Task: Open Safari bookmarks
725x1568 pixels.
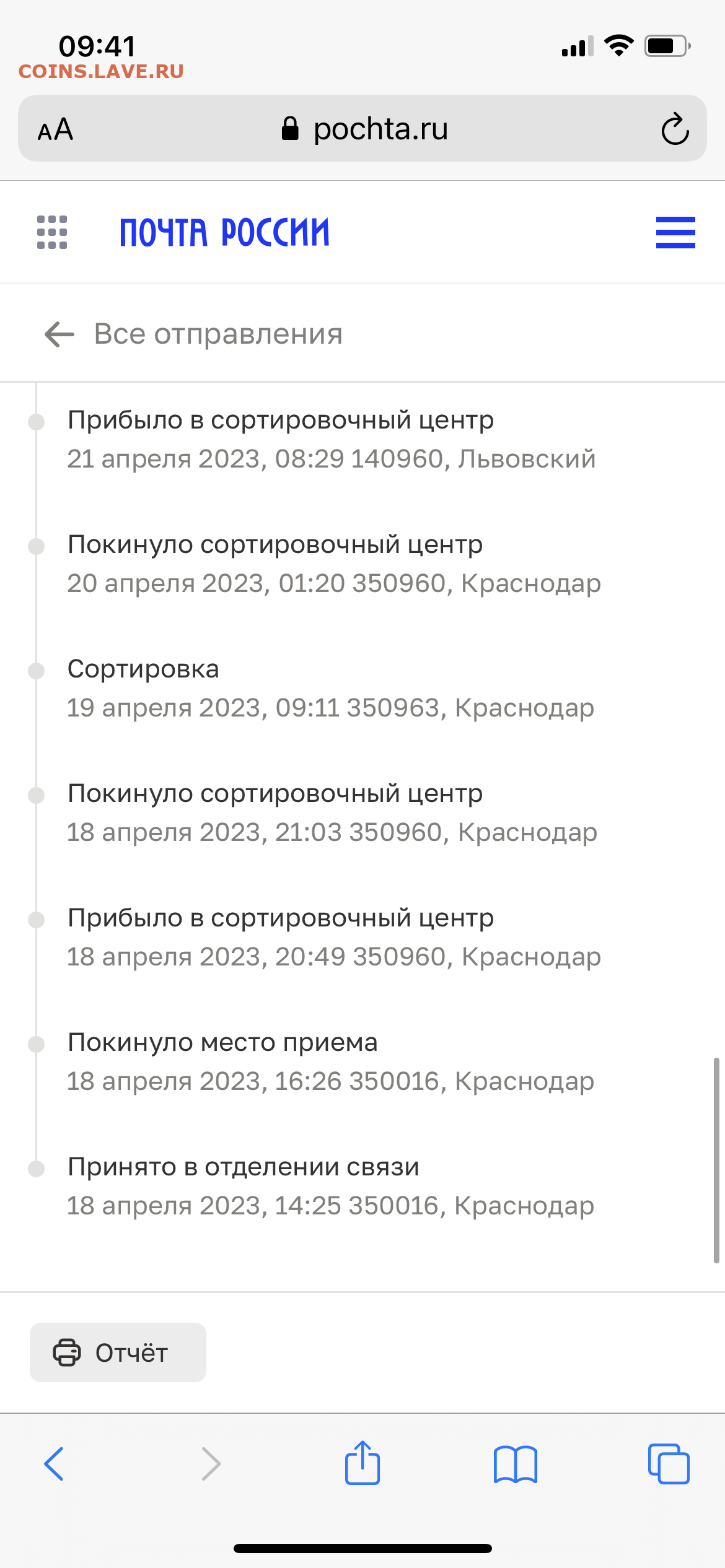Action: [516, 1464]
